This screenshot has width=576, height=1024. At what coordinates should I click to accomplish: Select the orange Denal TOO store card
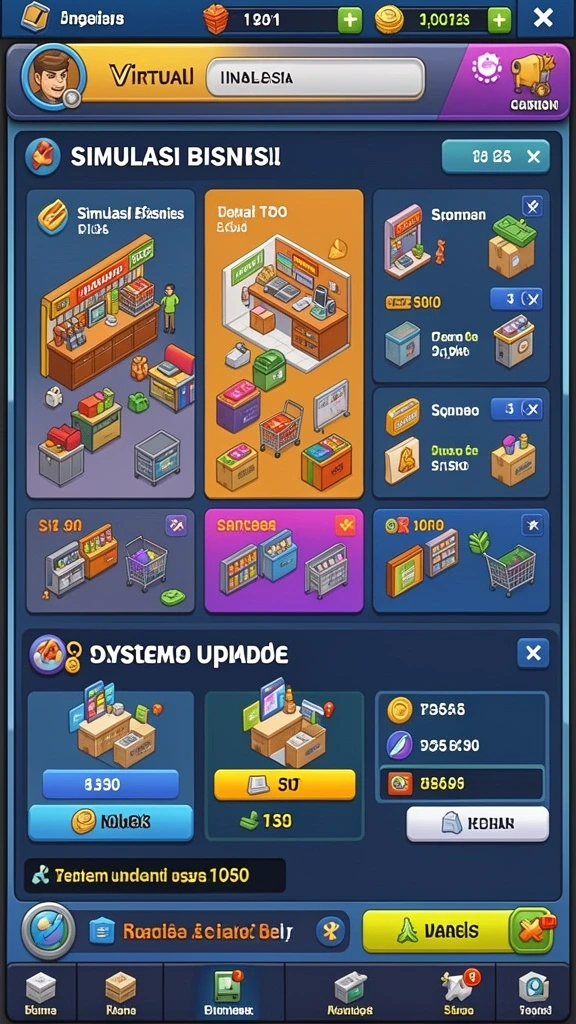tap(284, 344)
